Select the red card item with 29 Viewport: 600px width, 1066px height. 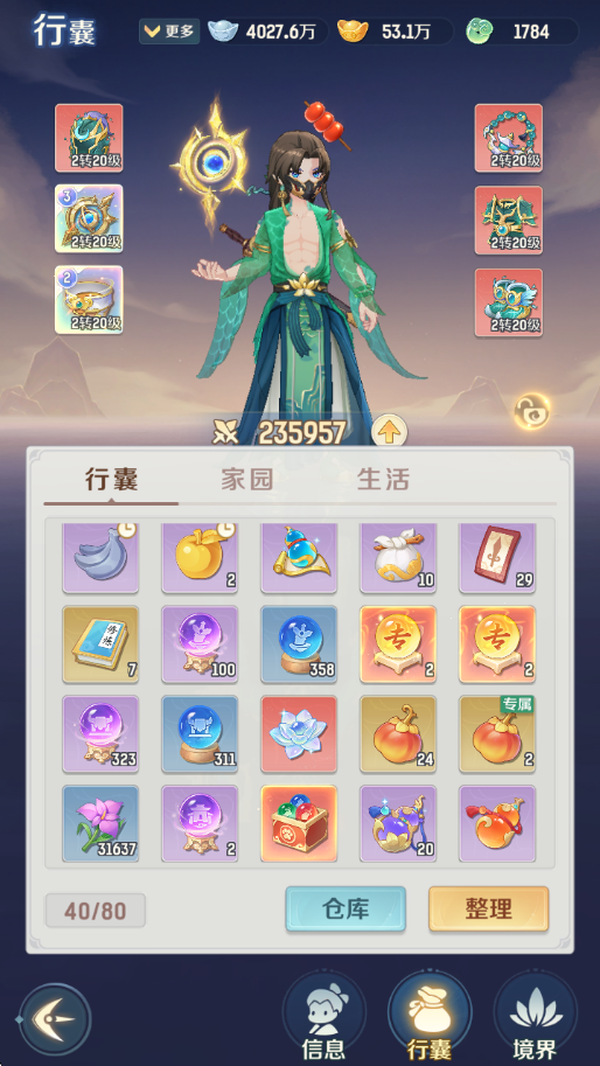point(497,557)
